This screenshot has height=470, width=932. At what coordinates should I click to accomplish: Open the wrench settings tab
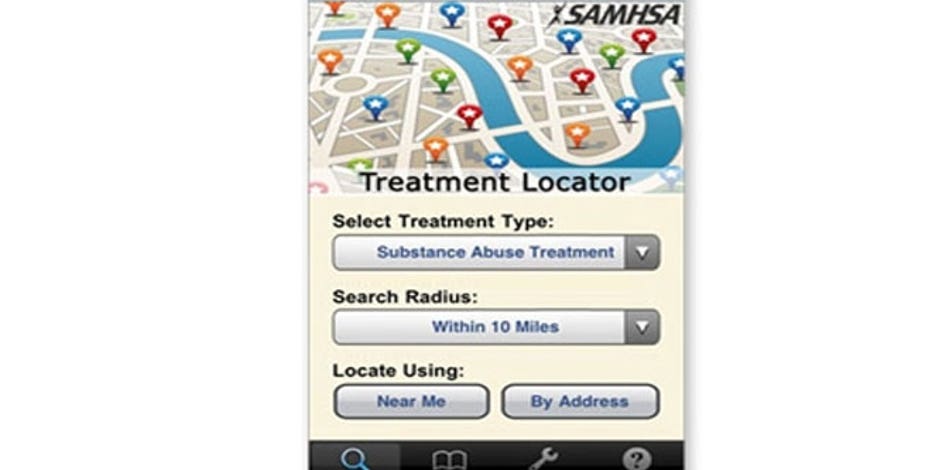coord(543,459)
